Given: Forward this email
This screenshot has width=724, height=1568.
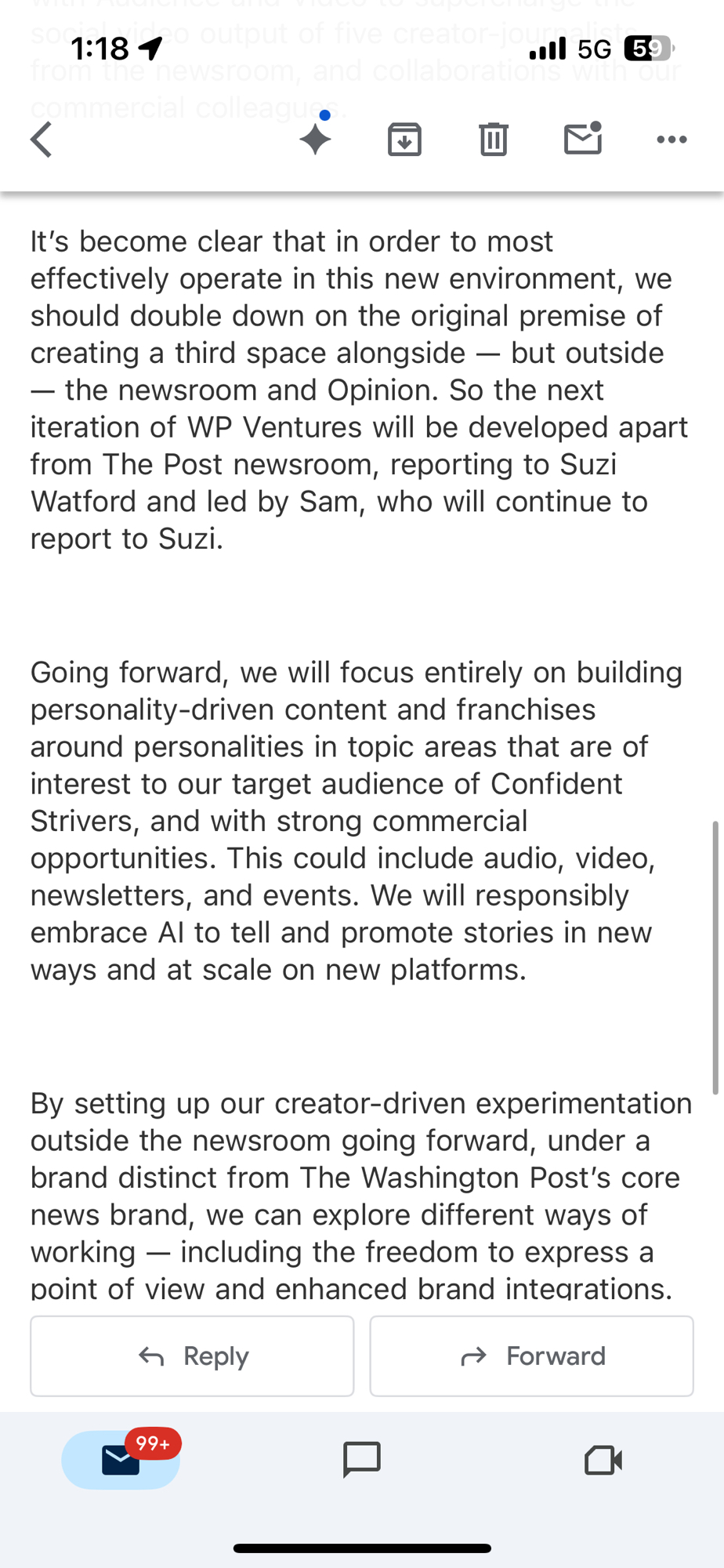Looking at the screenshot, I should (x=531, y=1356).
